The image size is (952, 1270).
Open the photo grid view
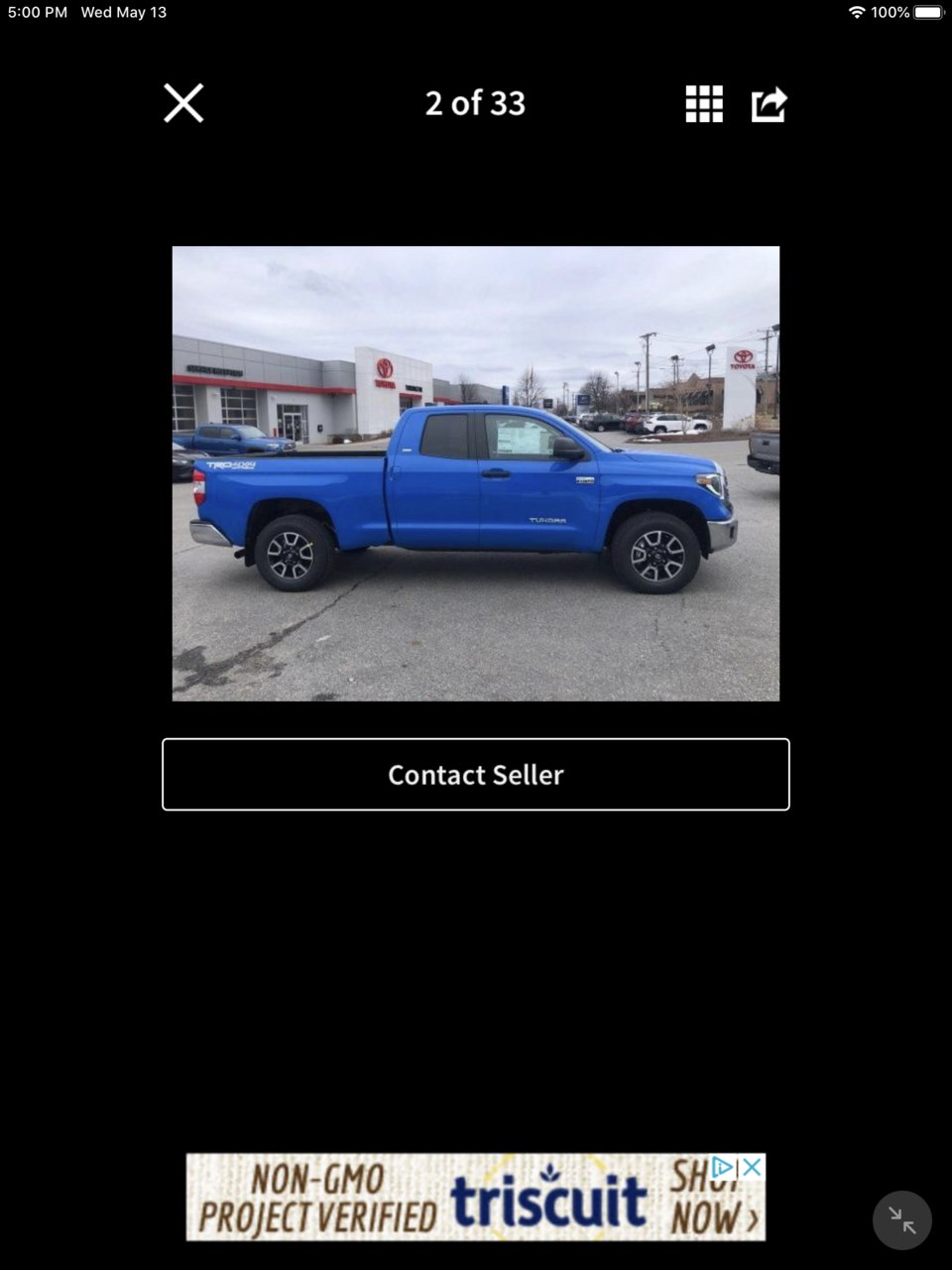click(x=704, y=103)
